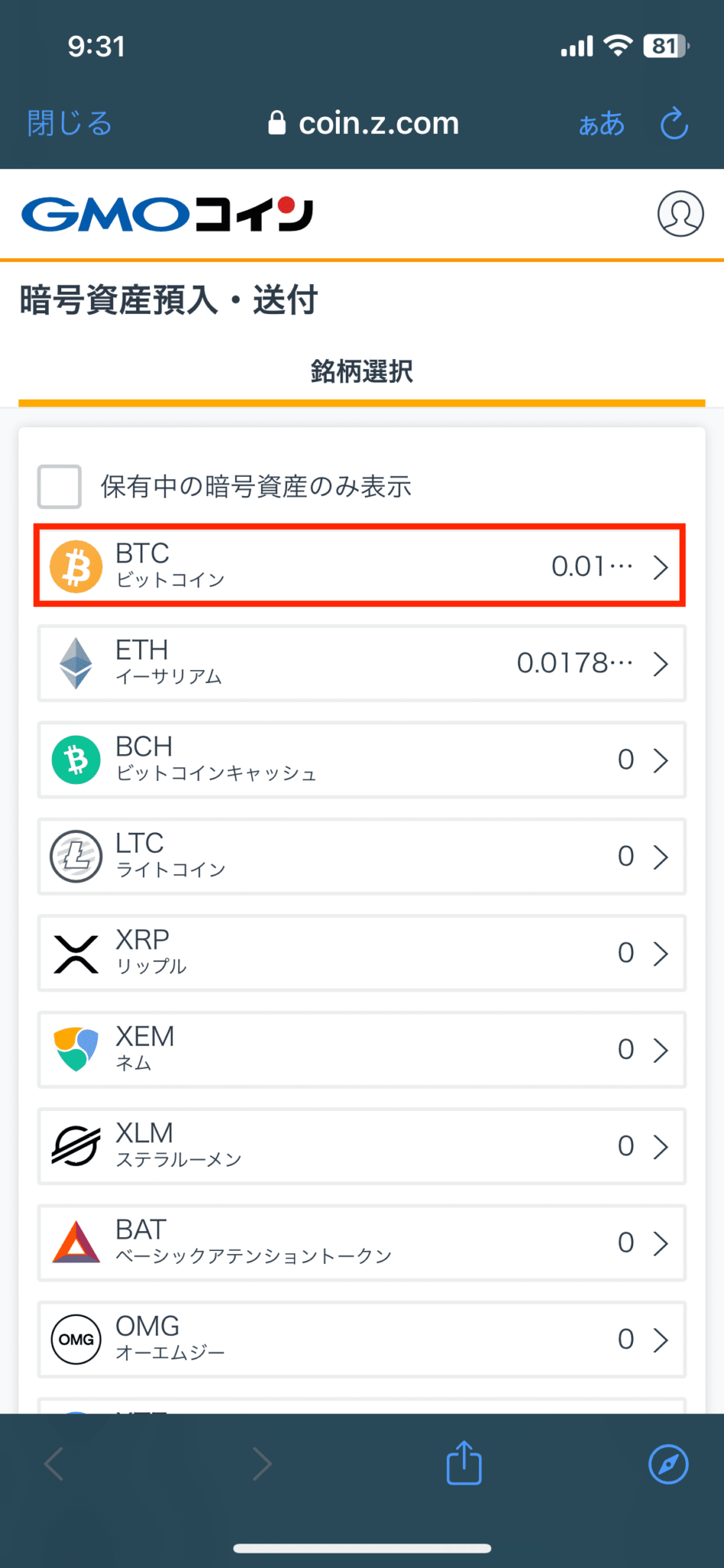Viewport: 724px width, 1568px height.
Task: Click the OMG circle icon
Action: click(x=76, y=1339)
